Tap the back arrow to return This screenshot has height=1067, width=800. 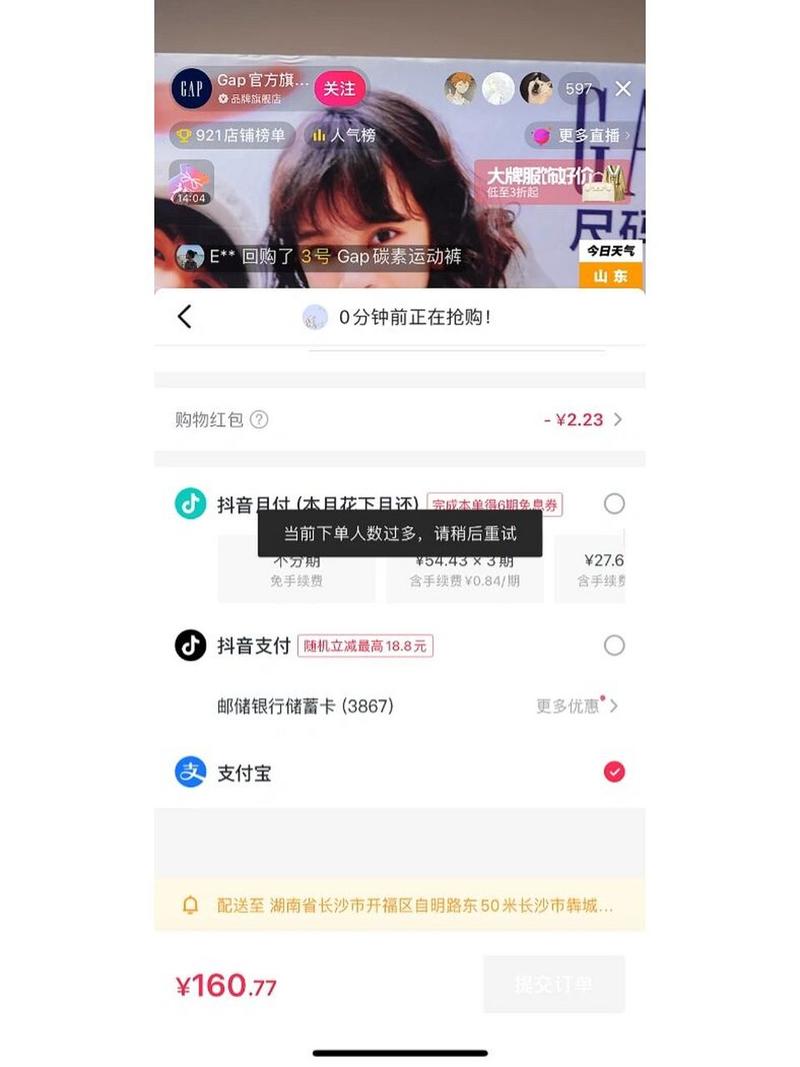click(x=184, y=316)
